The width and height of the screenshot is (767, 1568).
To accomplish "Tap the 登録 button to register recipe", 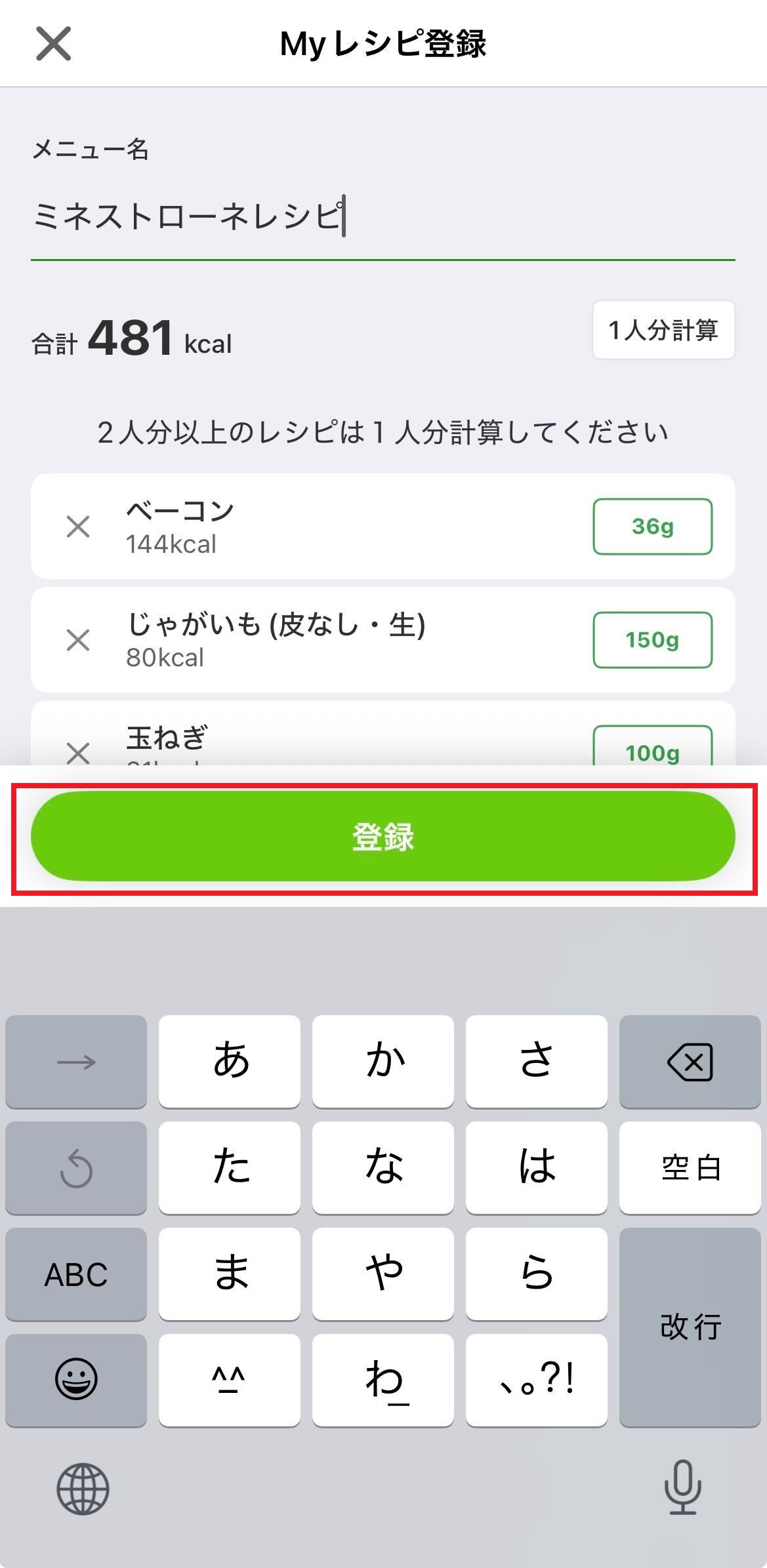I will [x=383, y=836].
